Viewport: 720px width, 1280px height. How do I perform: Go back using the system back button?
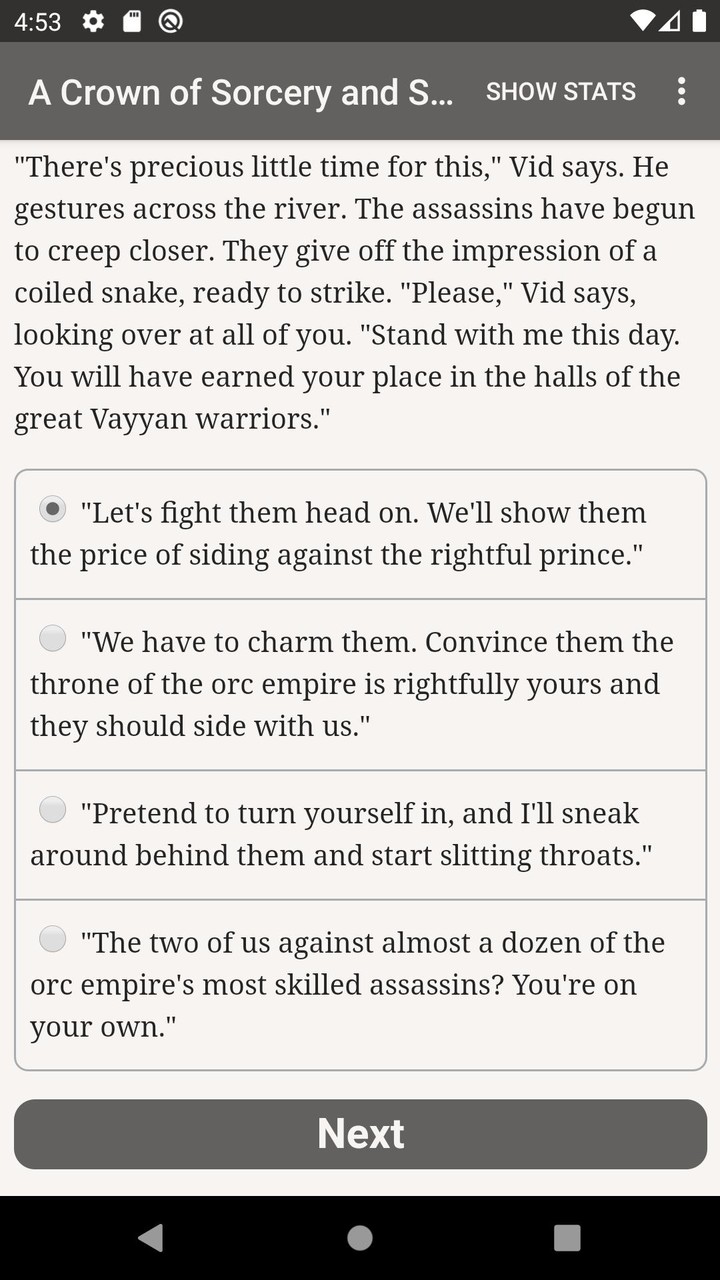tap(151, 1238)
